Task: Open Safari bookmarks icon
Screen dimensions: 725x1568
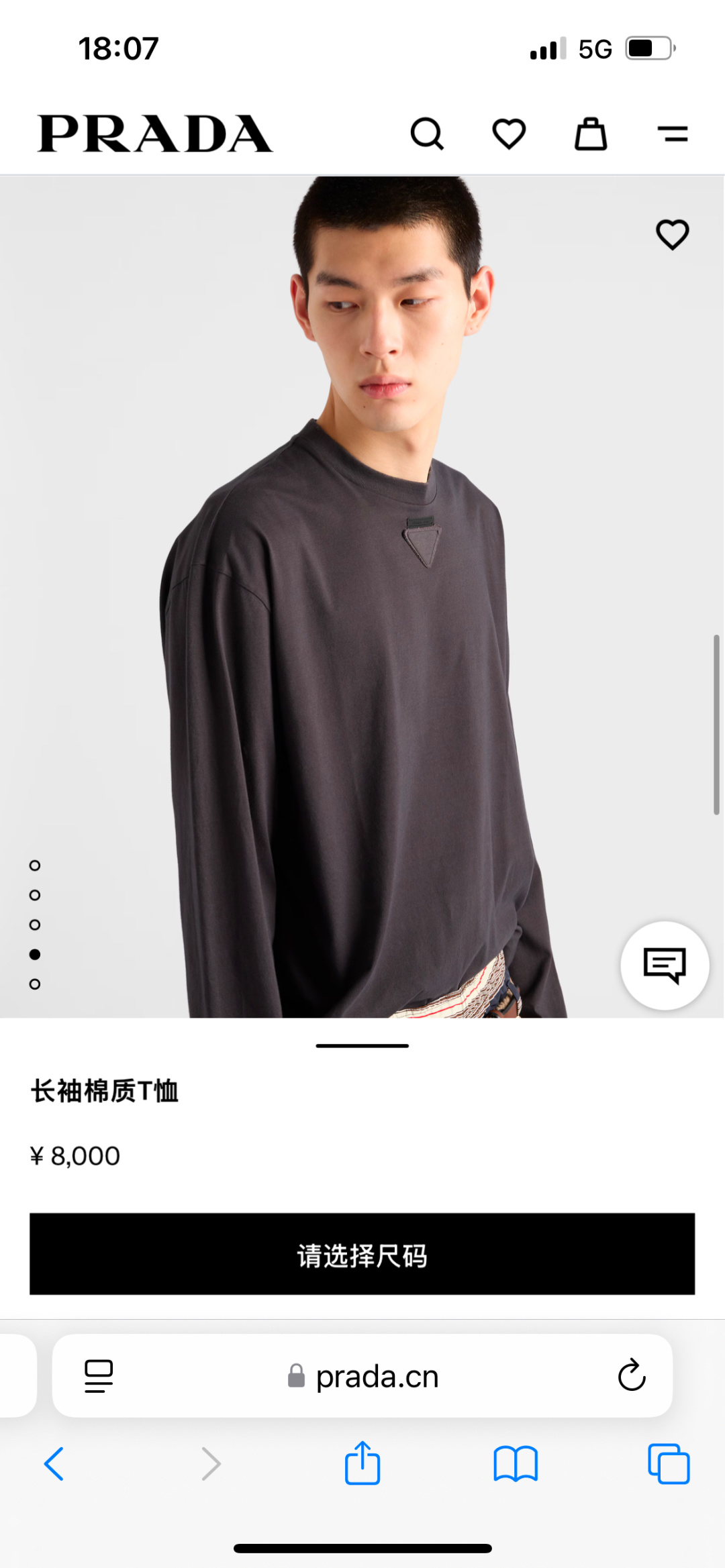Action: (x=515, y=1465)
